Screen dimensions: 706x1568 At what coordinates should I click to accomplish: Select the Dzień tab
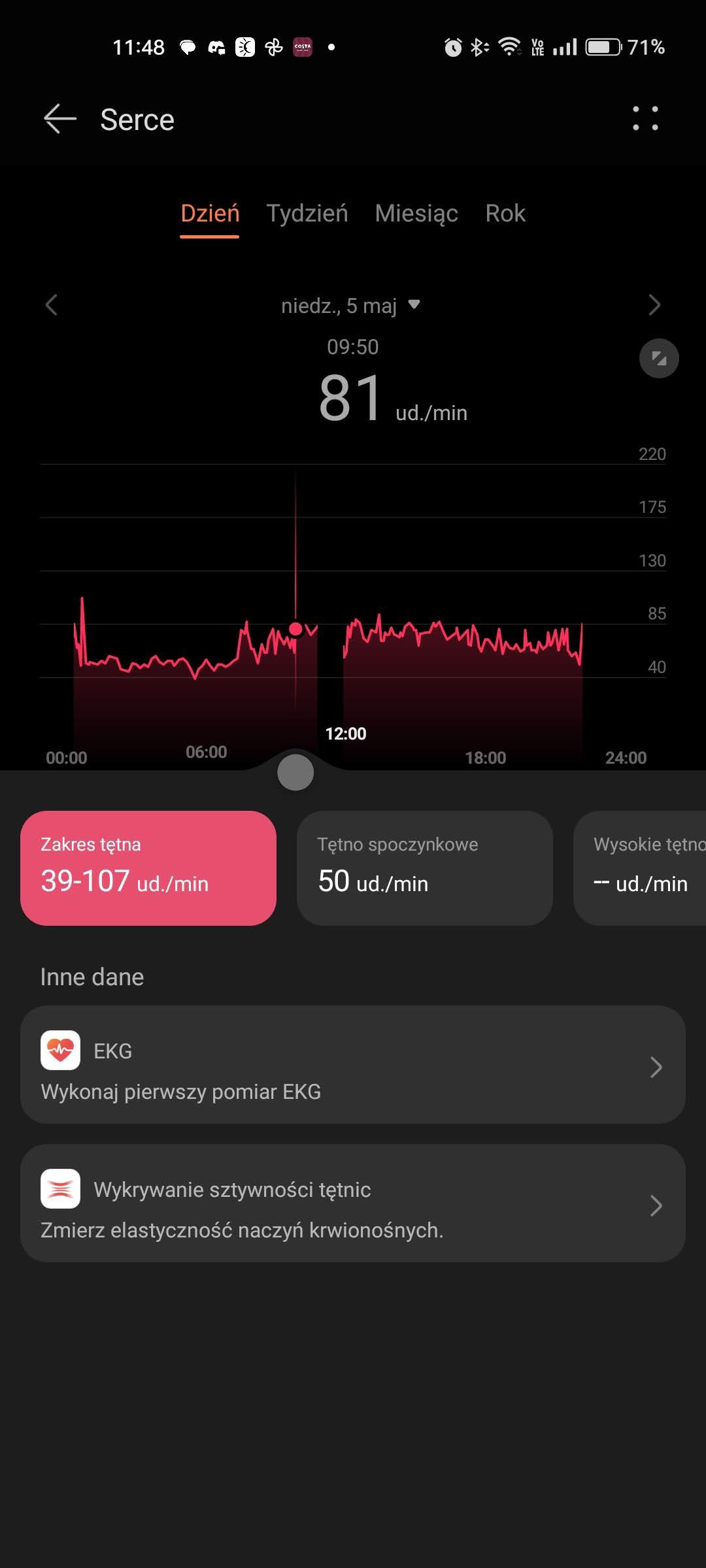(210, 214)
